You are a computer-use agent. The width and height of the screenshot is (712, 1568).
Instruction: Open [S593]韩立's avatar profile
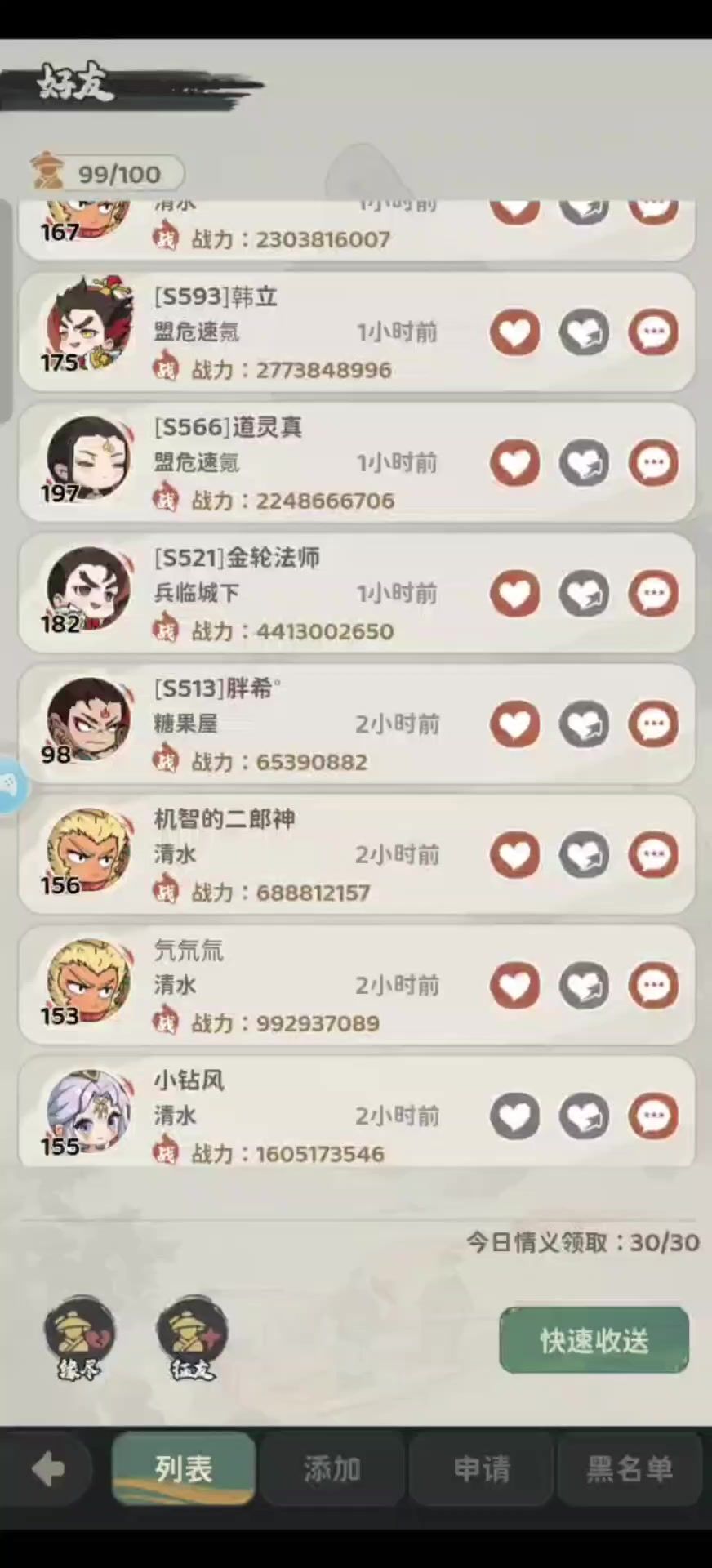[88, 324]
